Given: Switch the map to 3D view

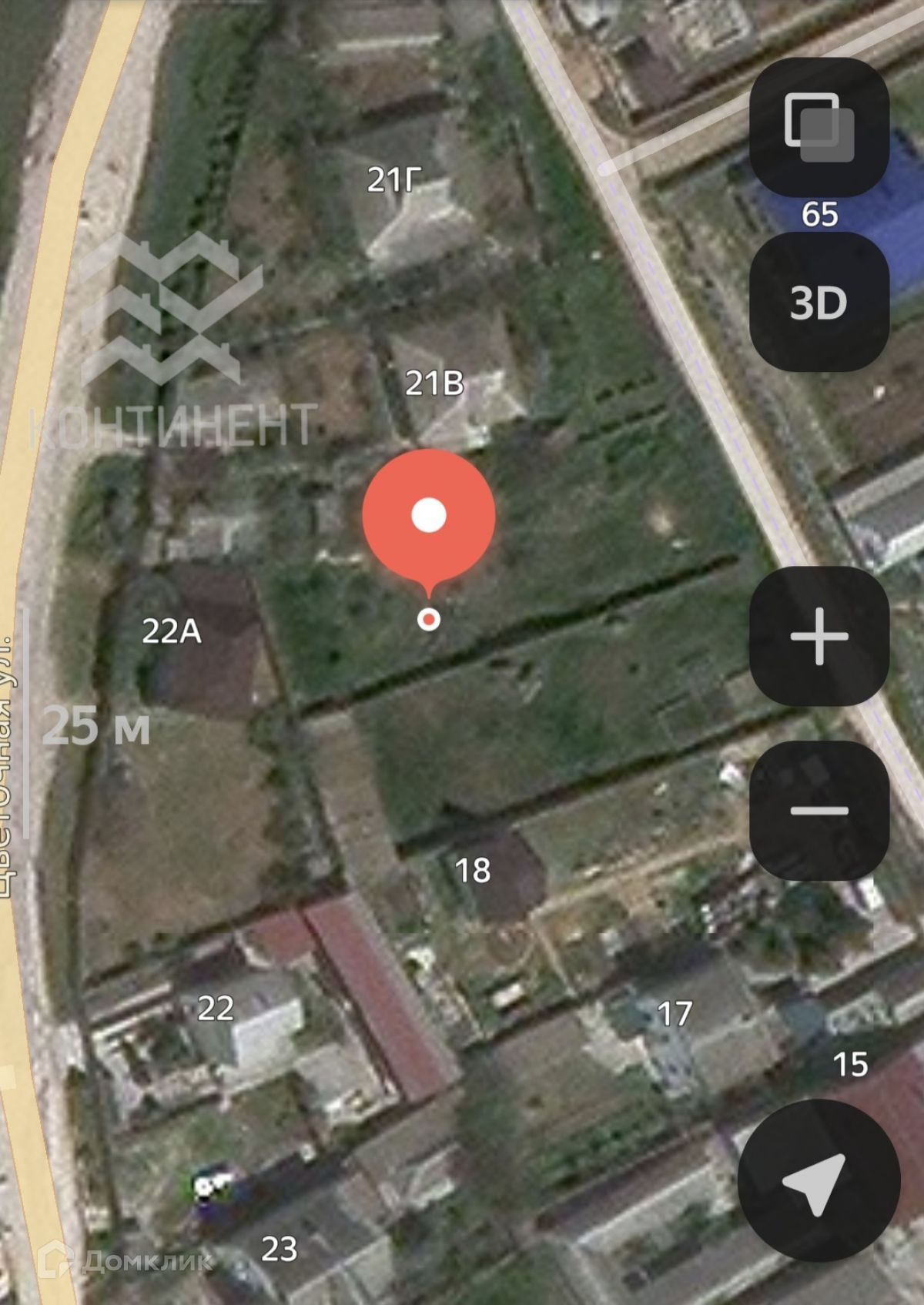Looking at the screenshot, I should (819, 303).
